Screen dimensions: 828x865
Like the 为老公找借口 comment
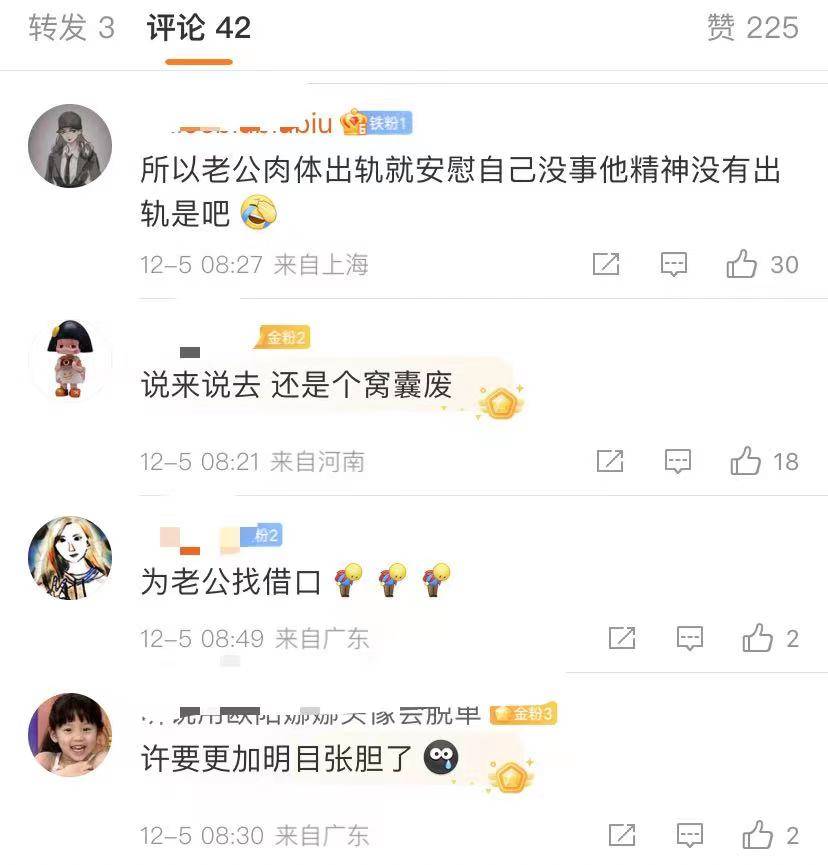coord(758,638)
